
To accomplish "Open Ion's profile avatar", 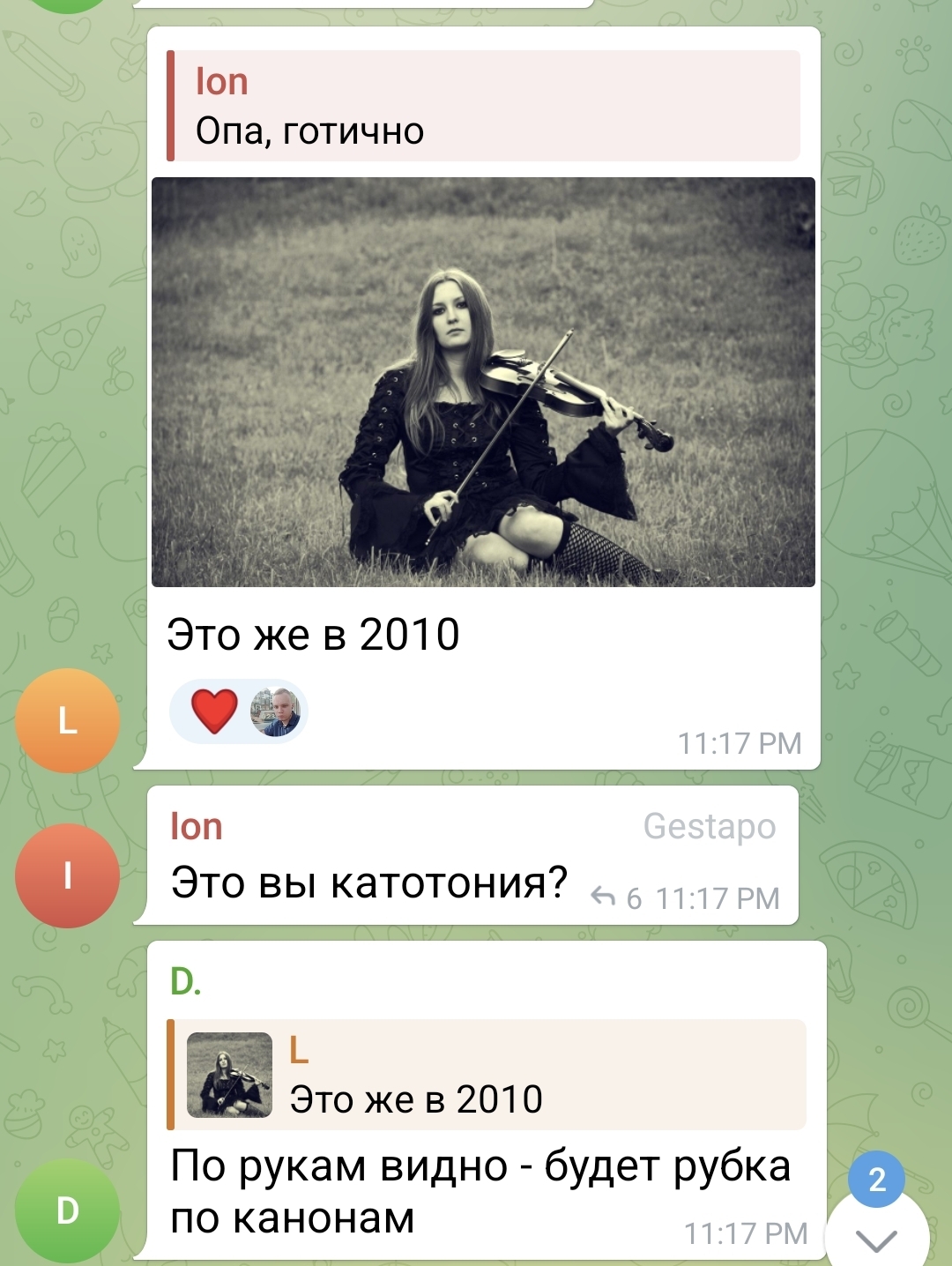I will coord(67,875).
